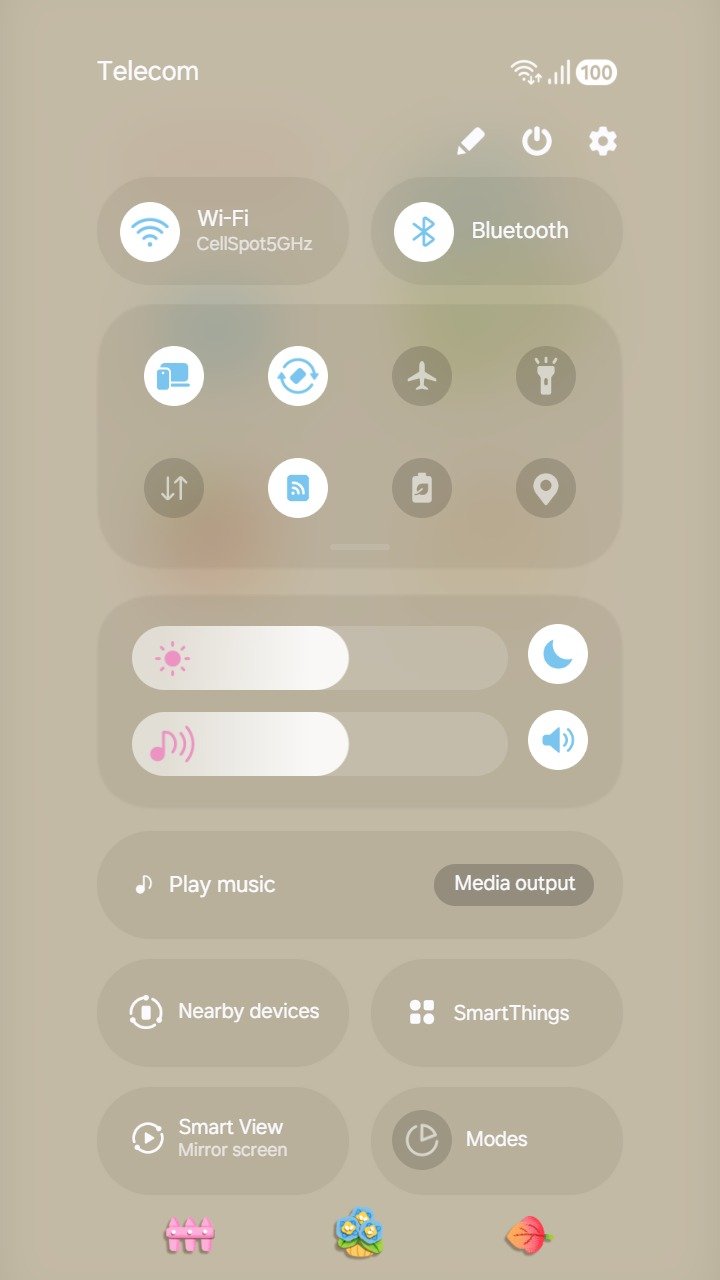Turn off Wi-Fi CellSpot5GHz
Screen dimensions: 720x1280
(150, 231)
